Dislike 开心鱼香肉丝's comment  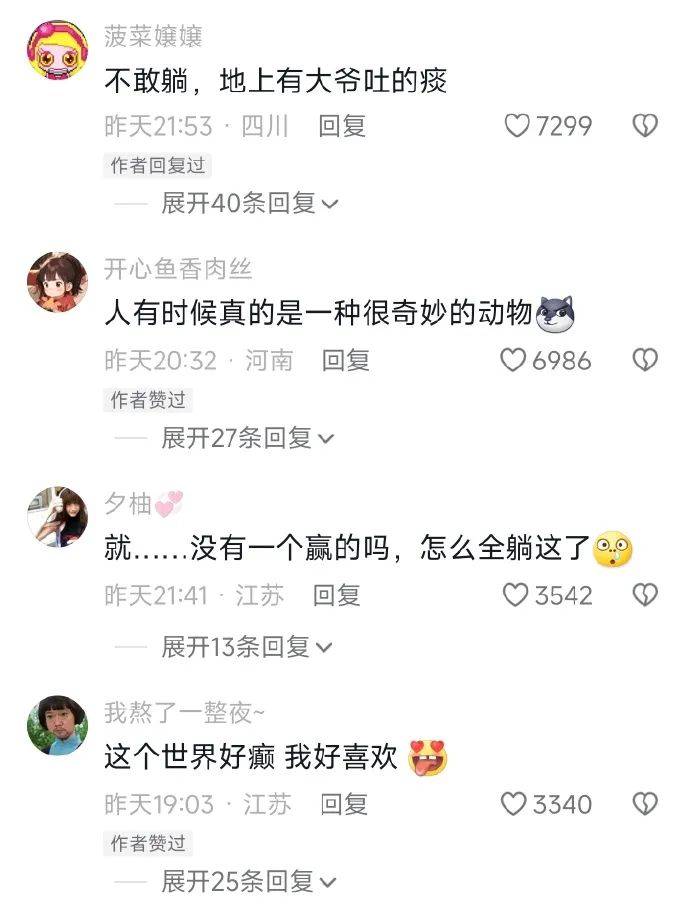click(646, 360)
